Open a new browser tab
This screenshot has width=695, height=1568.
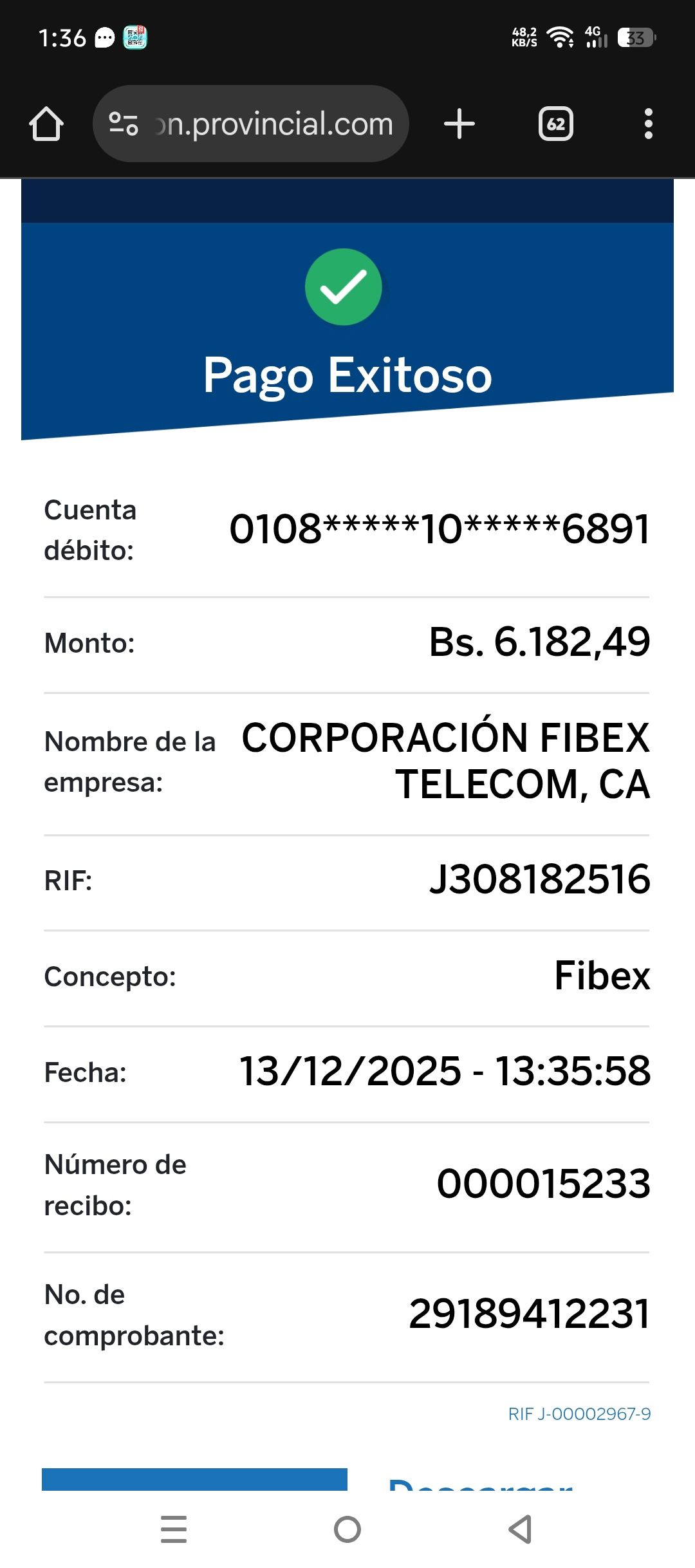pos(459,124)
